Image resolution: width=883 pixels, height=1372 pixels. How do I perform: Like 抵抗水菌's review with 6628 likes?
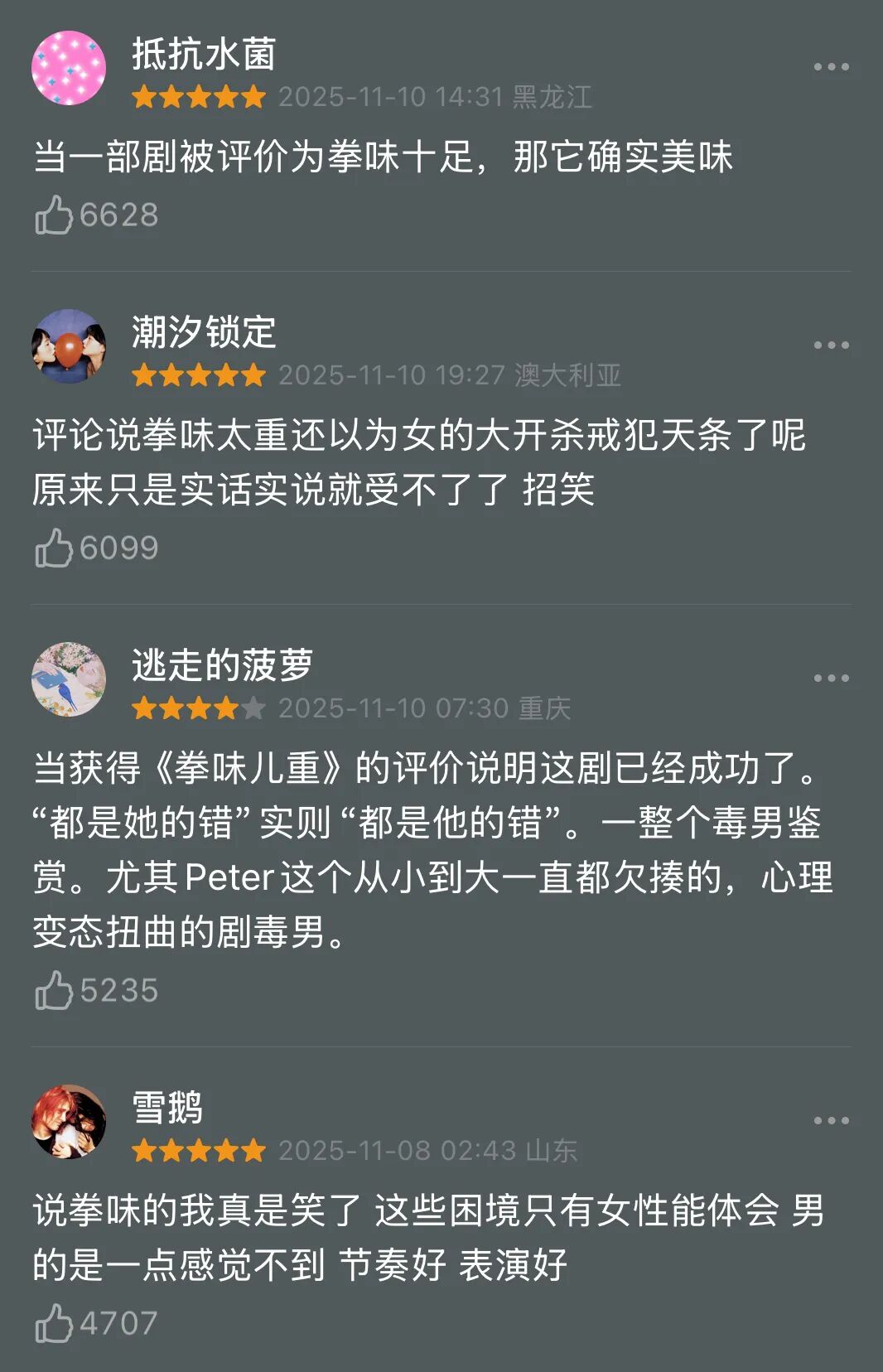[55, 215]
